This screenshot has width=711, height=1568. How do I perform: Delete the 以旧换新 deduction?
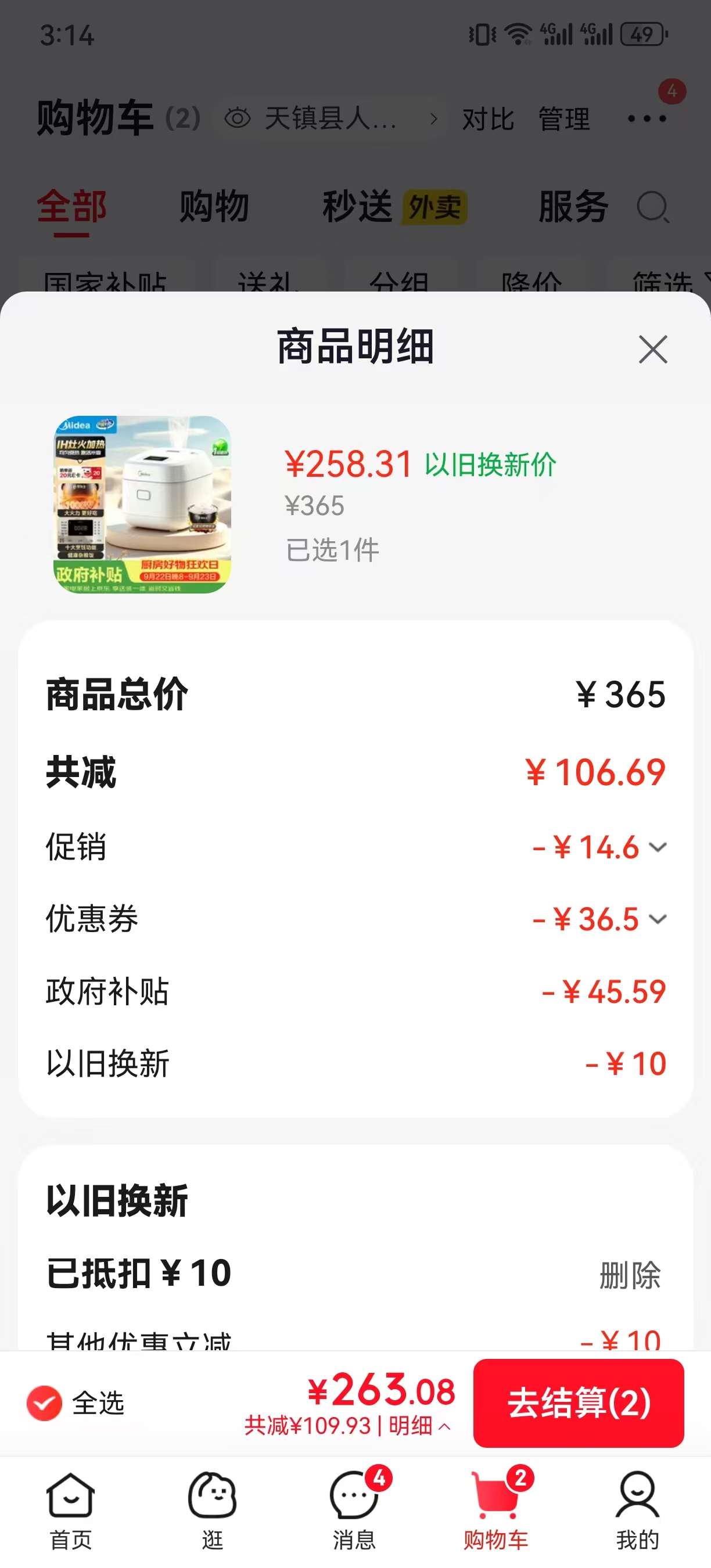pos(630,1274)
